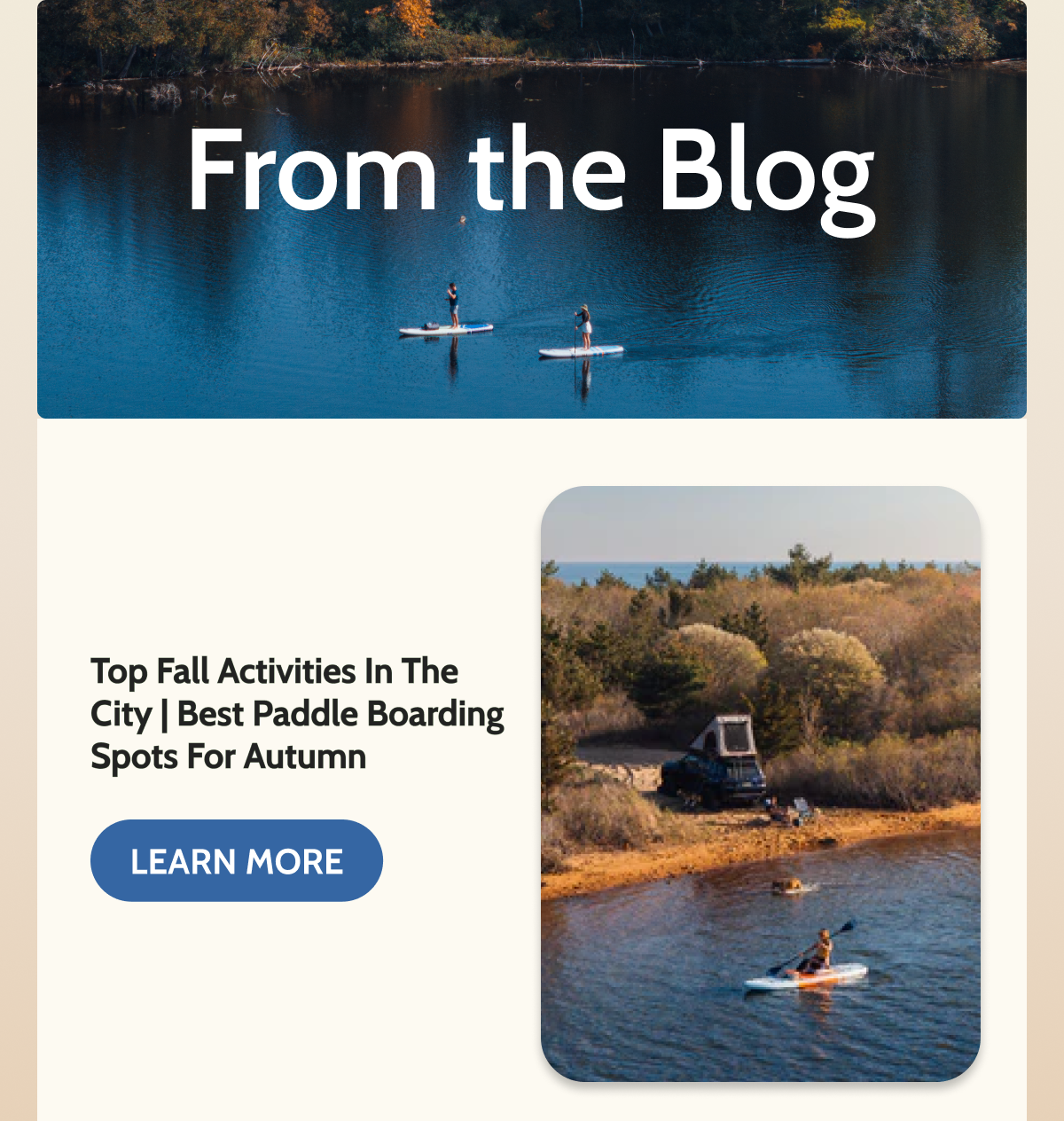Open the paddle boarding blog post image
Screen dimensions: 1064x1121
click(760, 783)
